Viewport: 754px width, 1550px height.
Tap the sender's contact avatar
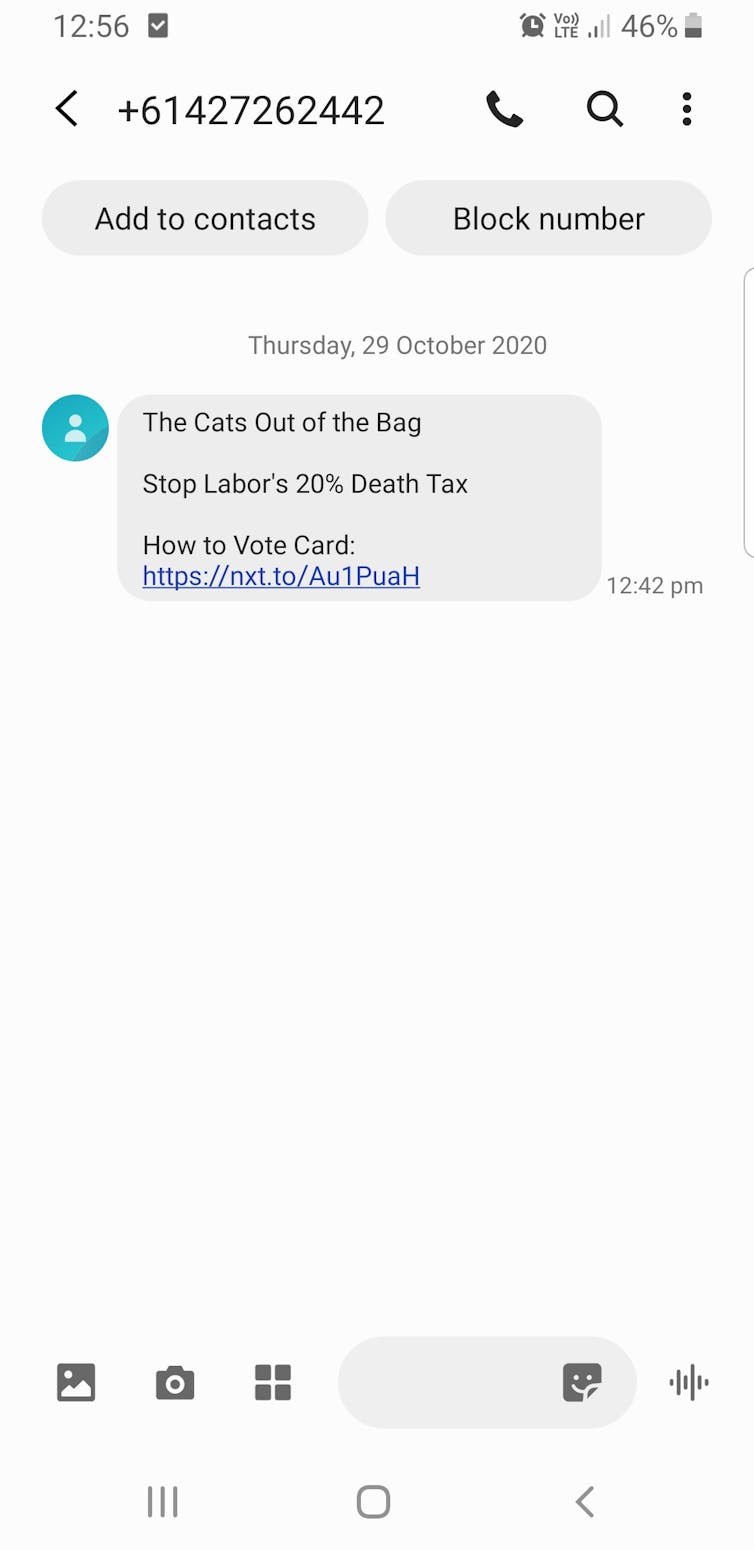click(x=75, y=428)
